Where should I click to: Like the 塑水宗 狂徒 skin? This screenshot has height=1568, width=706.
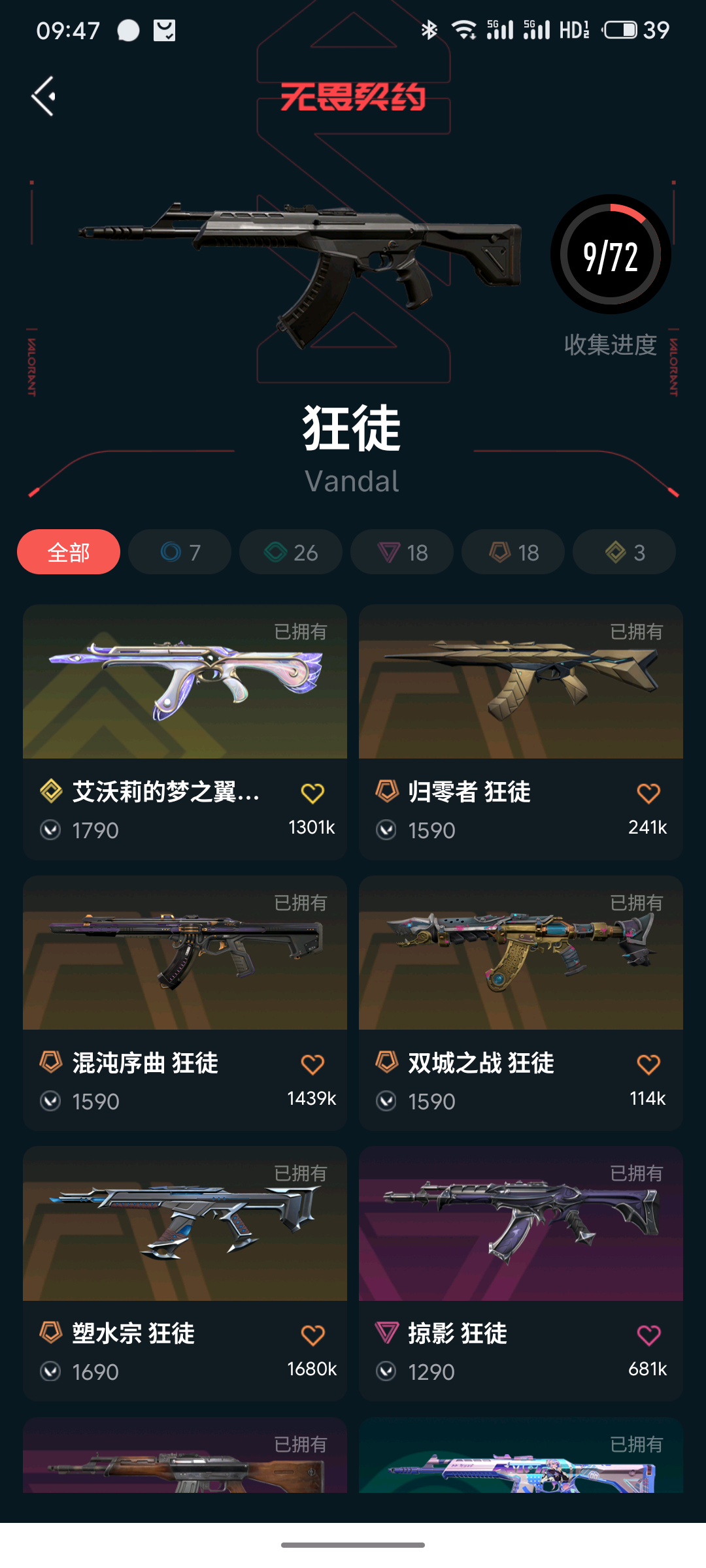pyautogui.click(x=312, y=1335)
